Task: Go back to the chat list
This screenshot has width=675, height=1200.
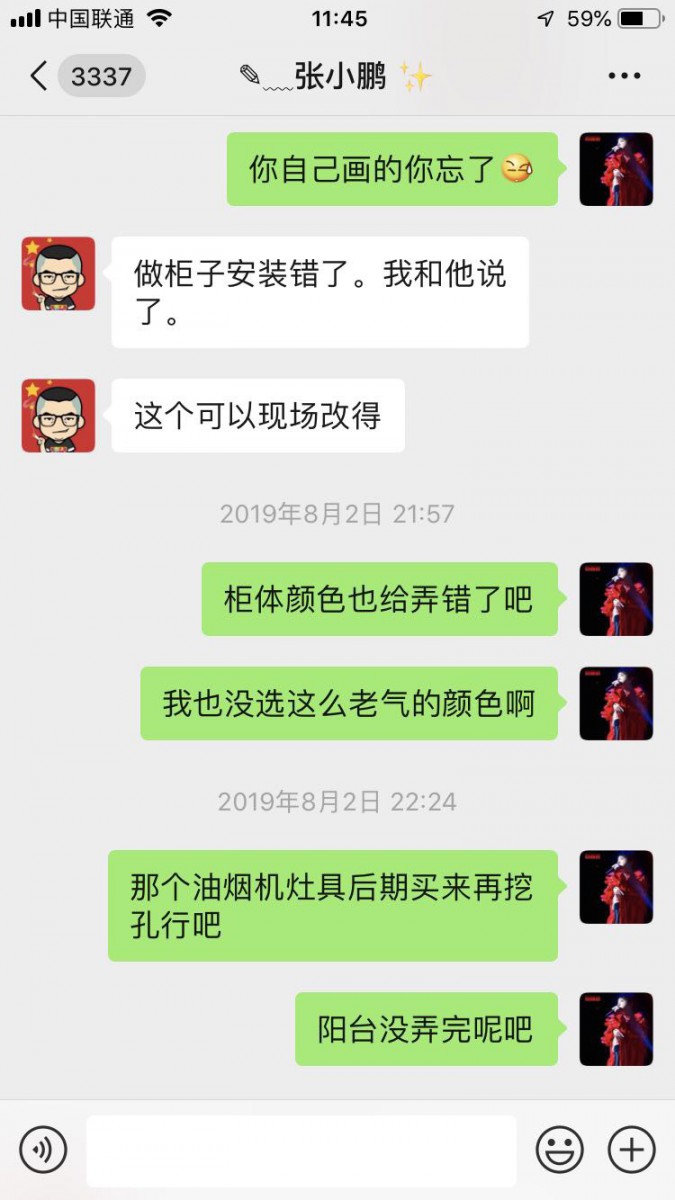Action: 40,76
